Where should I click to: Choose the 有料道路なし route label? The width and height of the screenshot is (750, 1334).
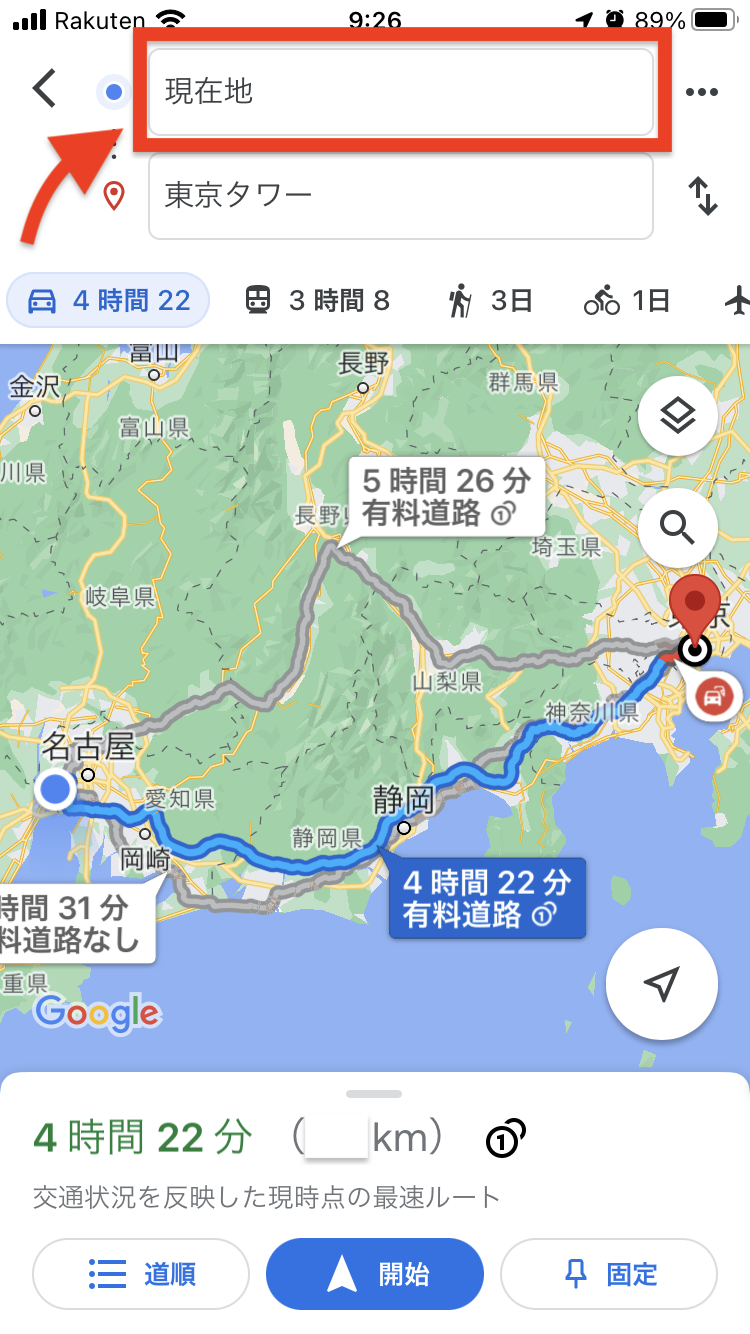point(70,924)
